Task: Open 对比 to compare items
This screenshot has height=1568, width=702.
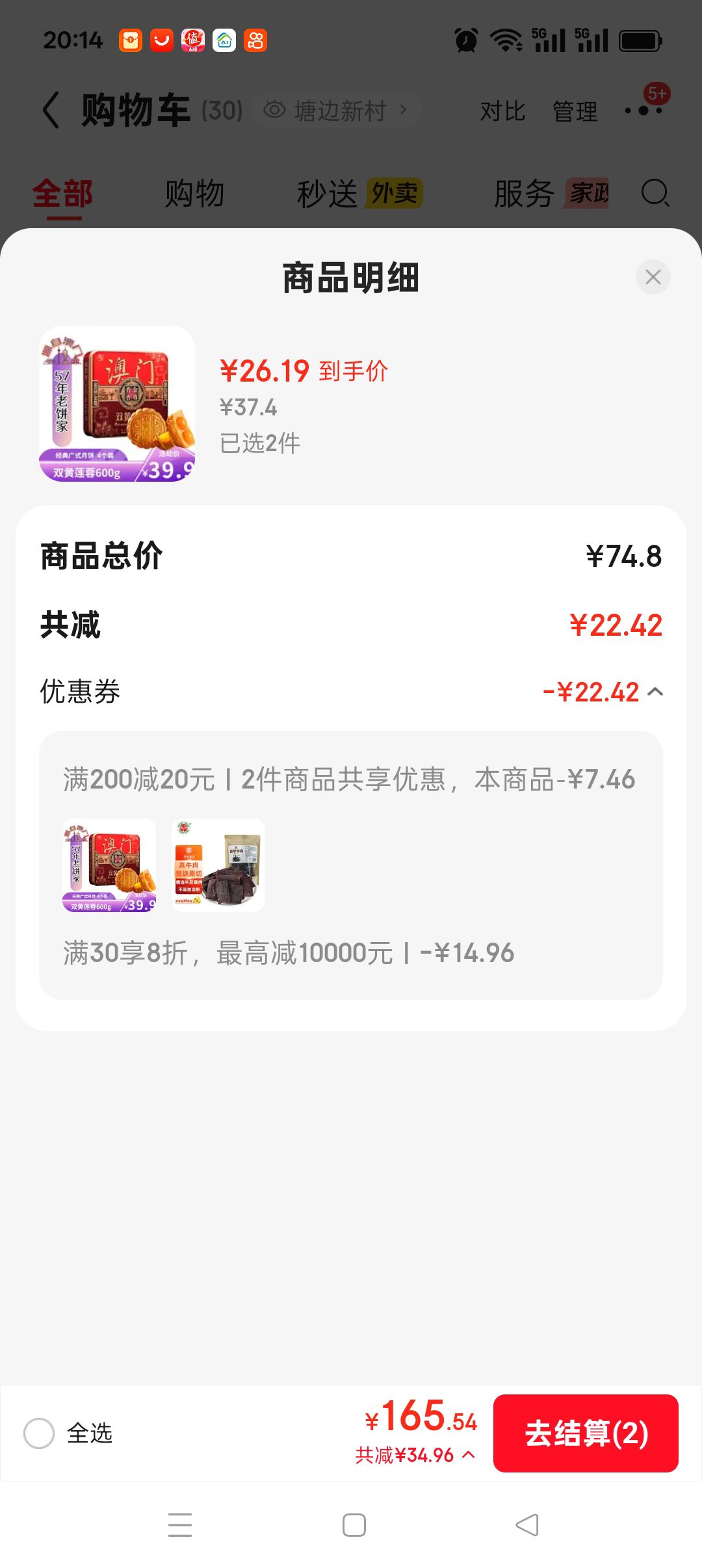Action: tap(502, 111)
